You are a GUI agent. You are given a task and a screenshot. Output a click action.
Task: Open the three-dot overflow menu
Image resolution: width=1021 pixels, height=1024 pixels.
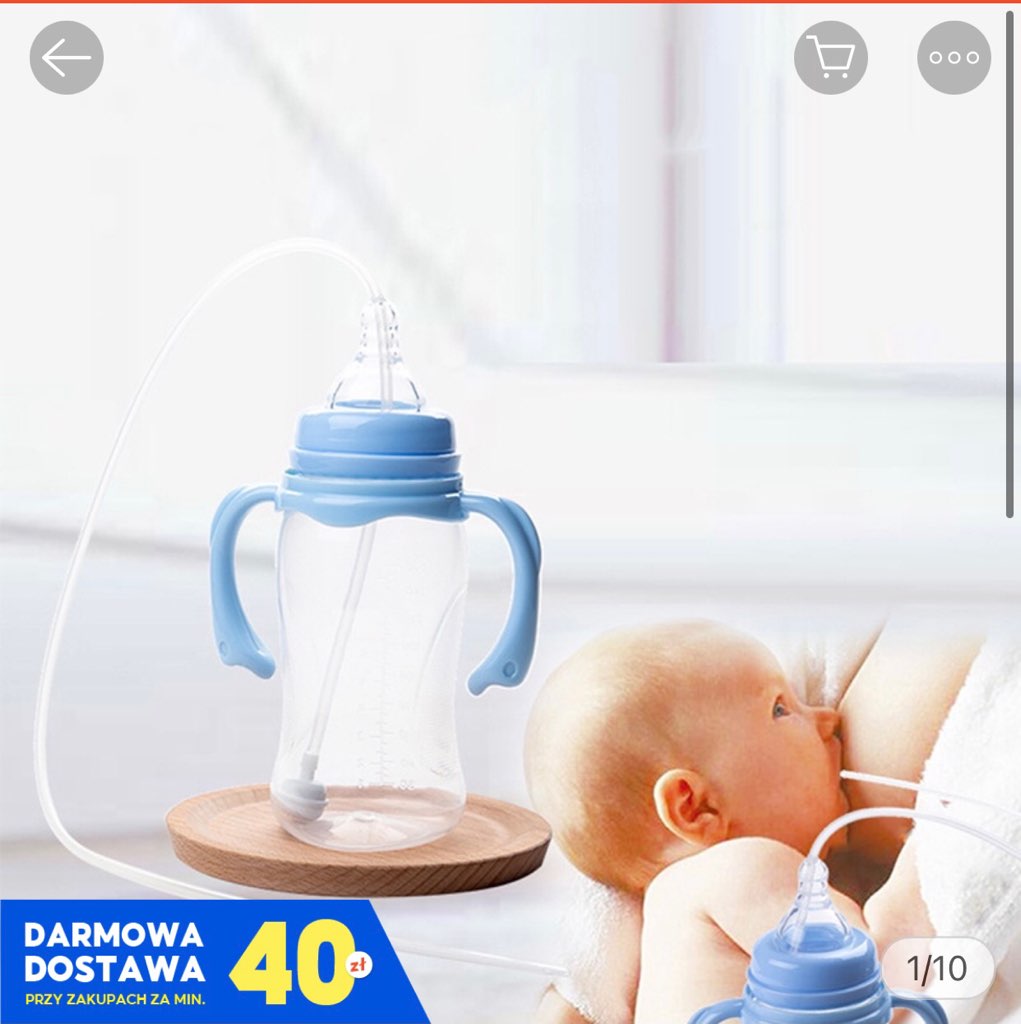[x=953, y=58]
